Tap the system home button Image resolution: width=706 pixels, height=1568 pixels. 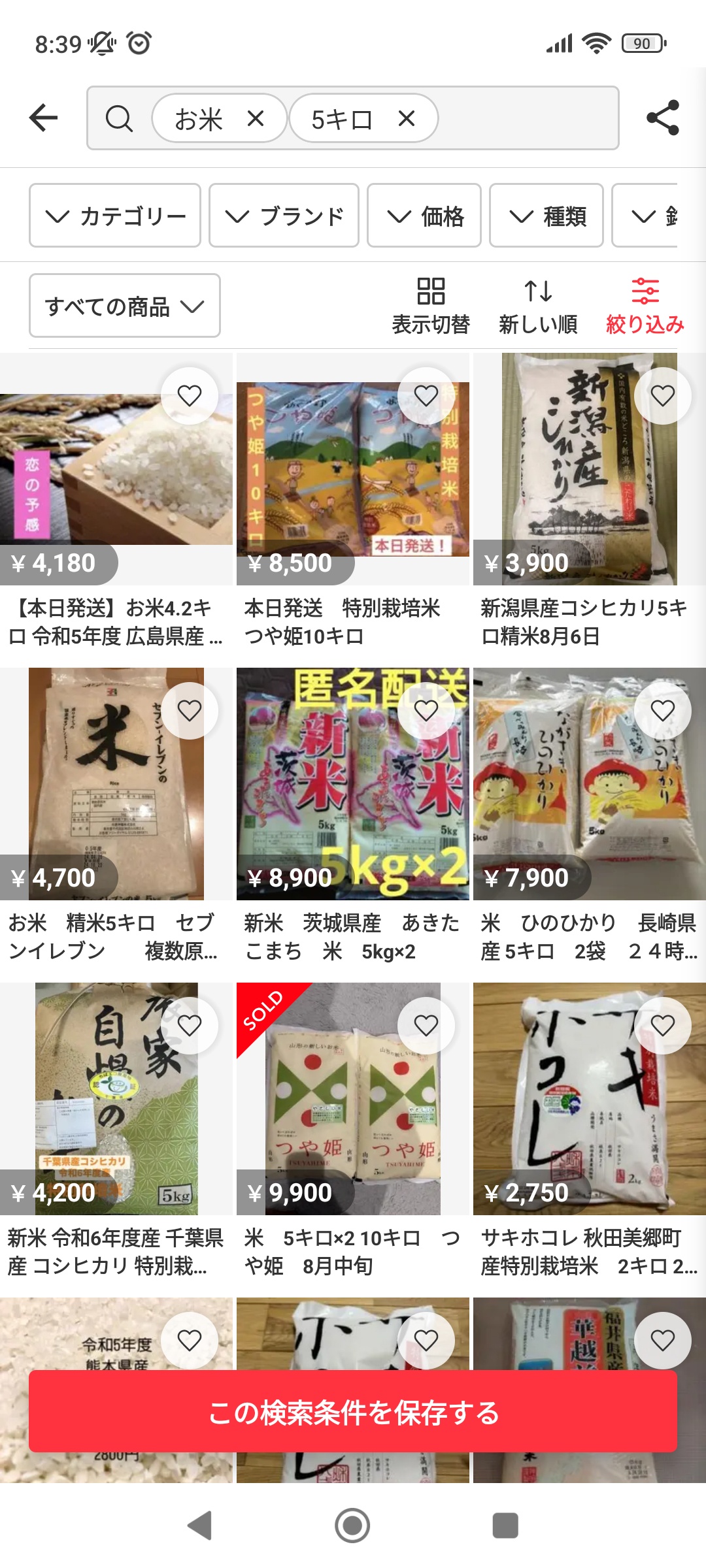pyautogui.click(x=352, y=1526)
